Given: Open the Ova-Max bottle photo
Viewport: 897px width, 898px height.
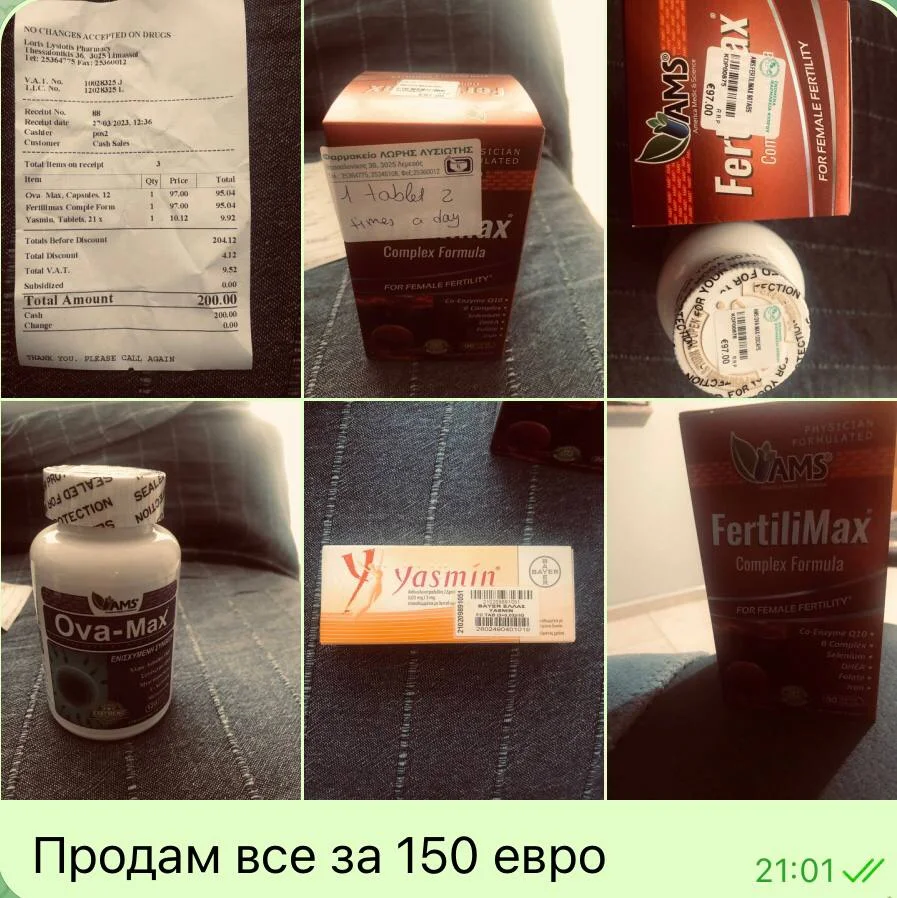Looking at the screenshot, I should pos(150,600).
